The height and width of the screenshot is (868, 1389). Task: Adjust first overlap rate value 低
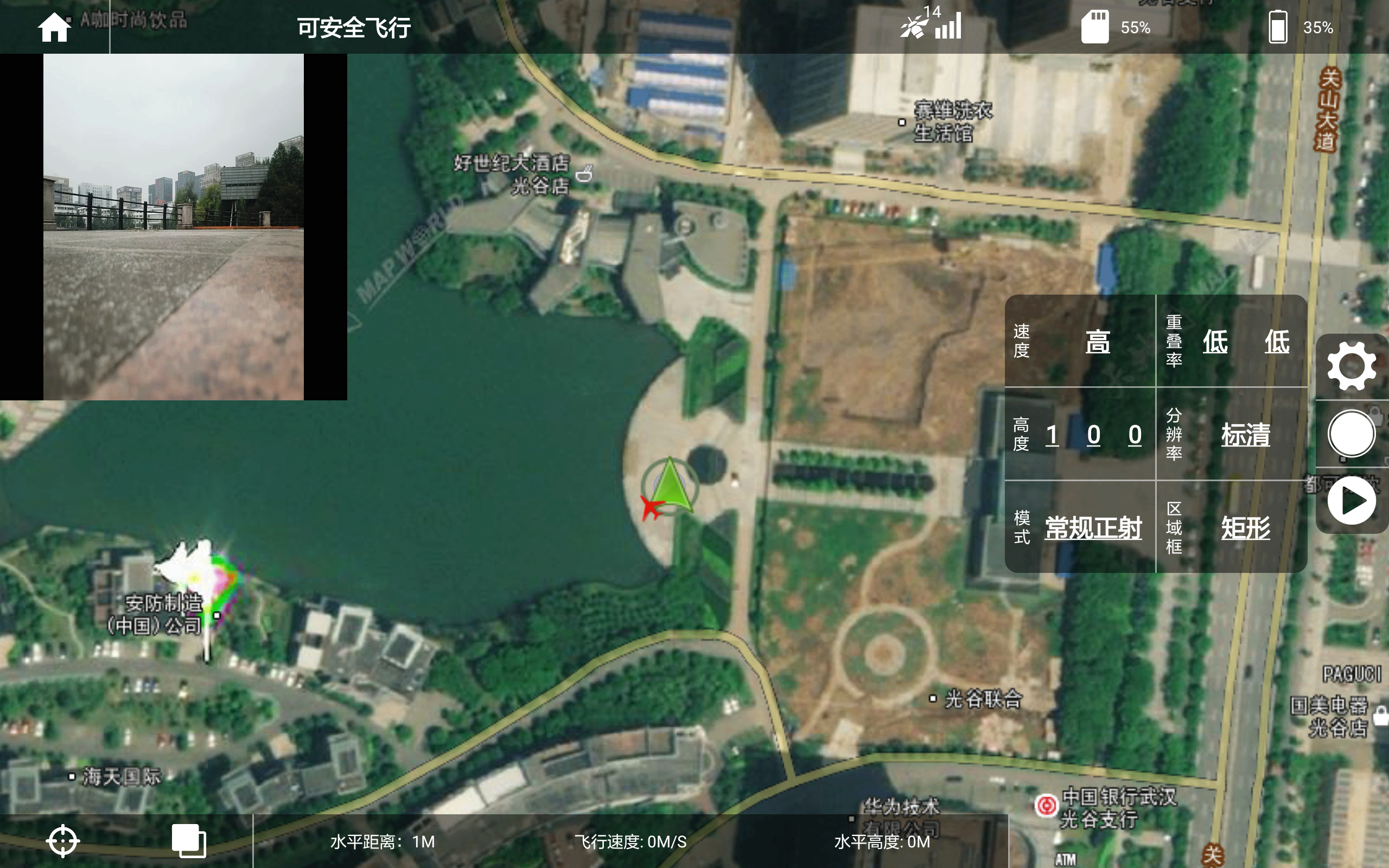click(1214, 342)
